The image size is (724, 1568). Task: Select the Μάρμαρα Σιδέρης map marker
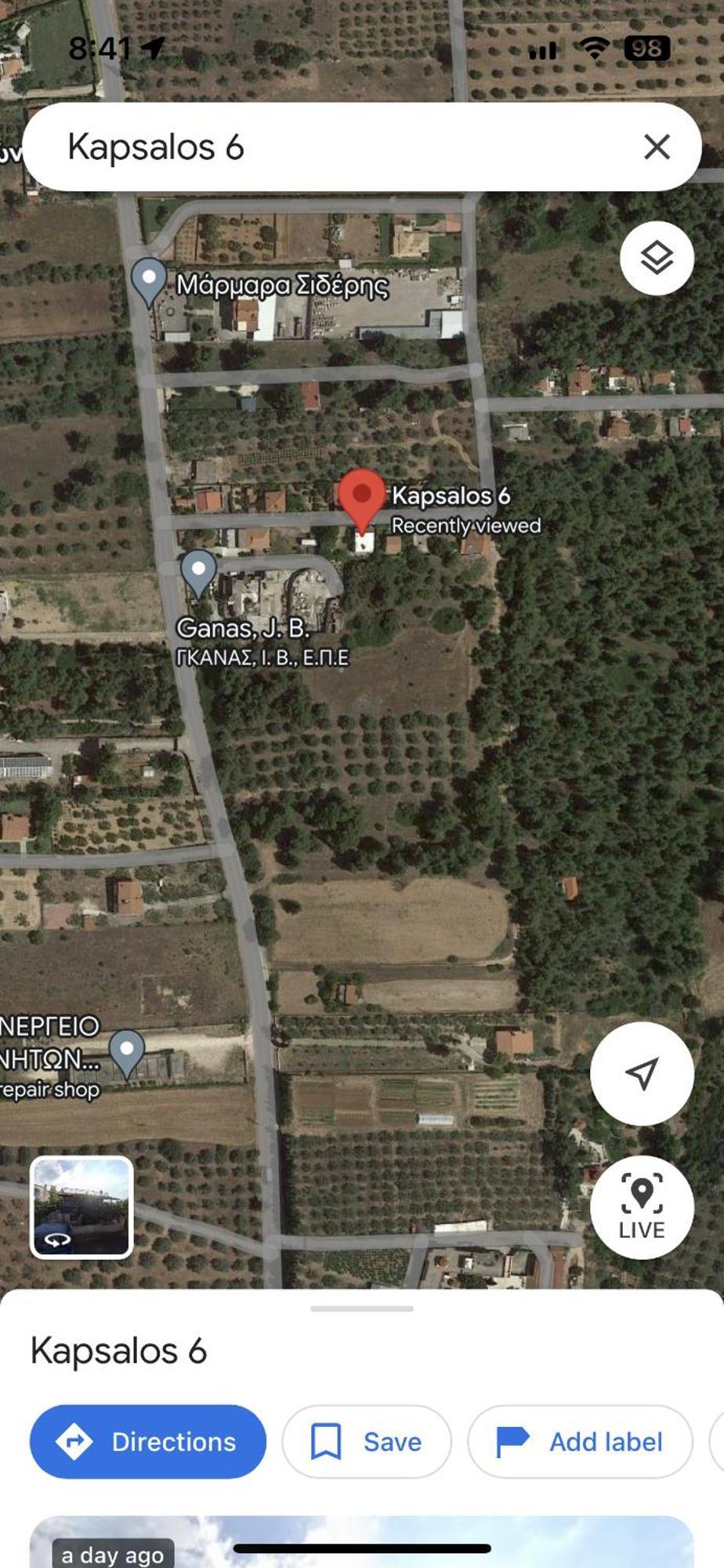(x=149, y=281)
